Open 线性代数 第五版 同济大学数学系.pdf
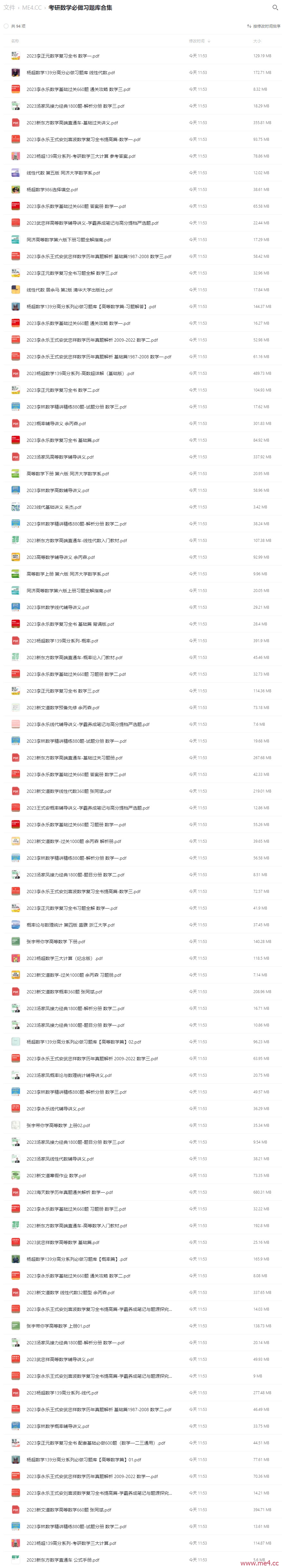The width and height of the screenshot is (282, 1568). (63, 173)
